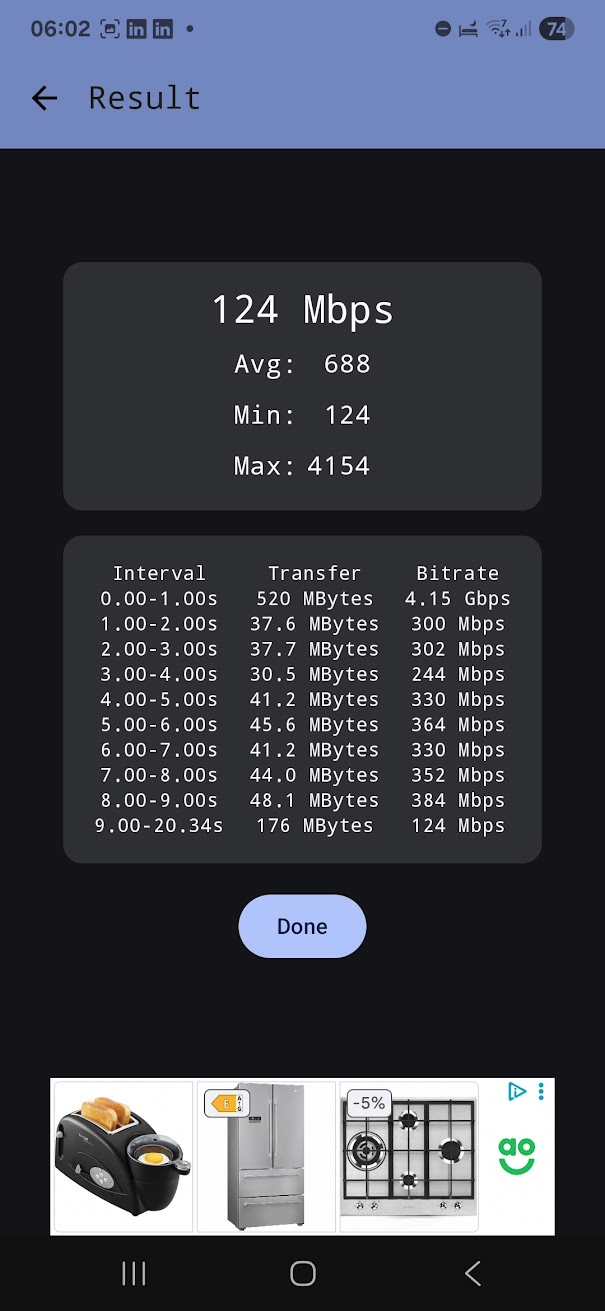605x1311 pixels.
Task: Go back using the app bar arrow
Action: click(44, 98)
